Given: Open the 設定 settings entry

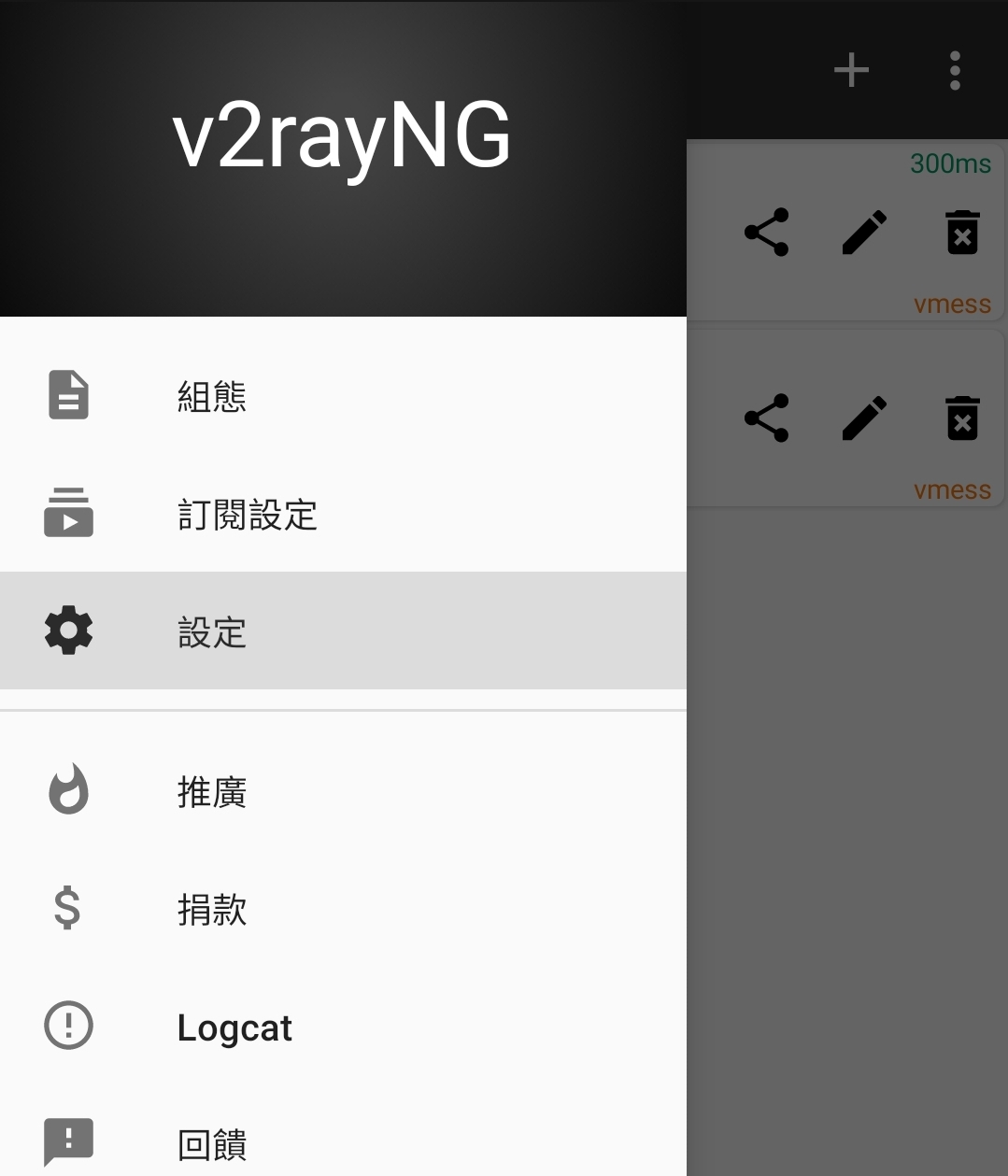Looking at the screenshot, I should click(x=212, y=633).
